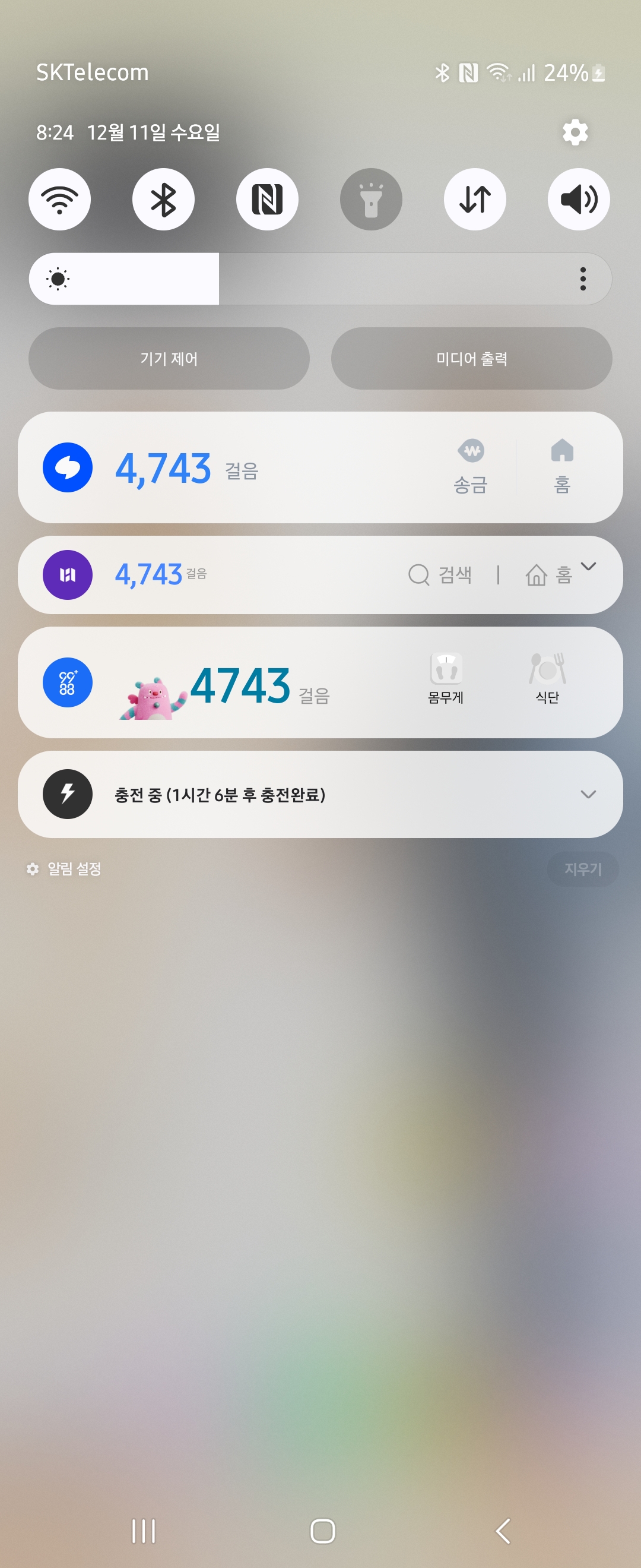Expand the purple app's step notification
This screenshot has height=1568, width=641.
(x=588, y=567)
